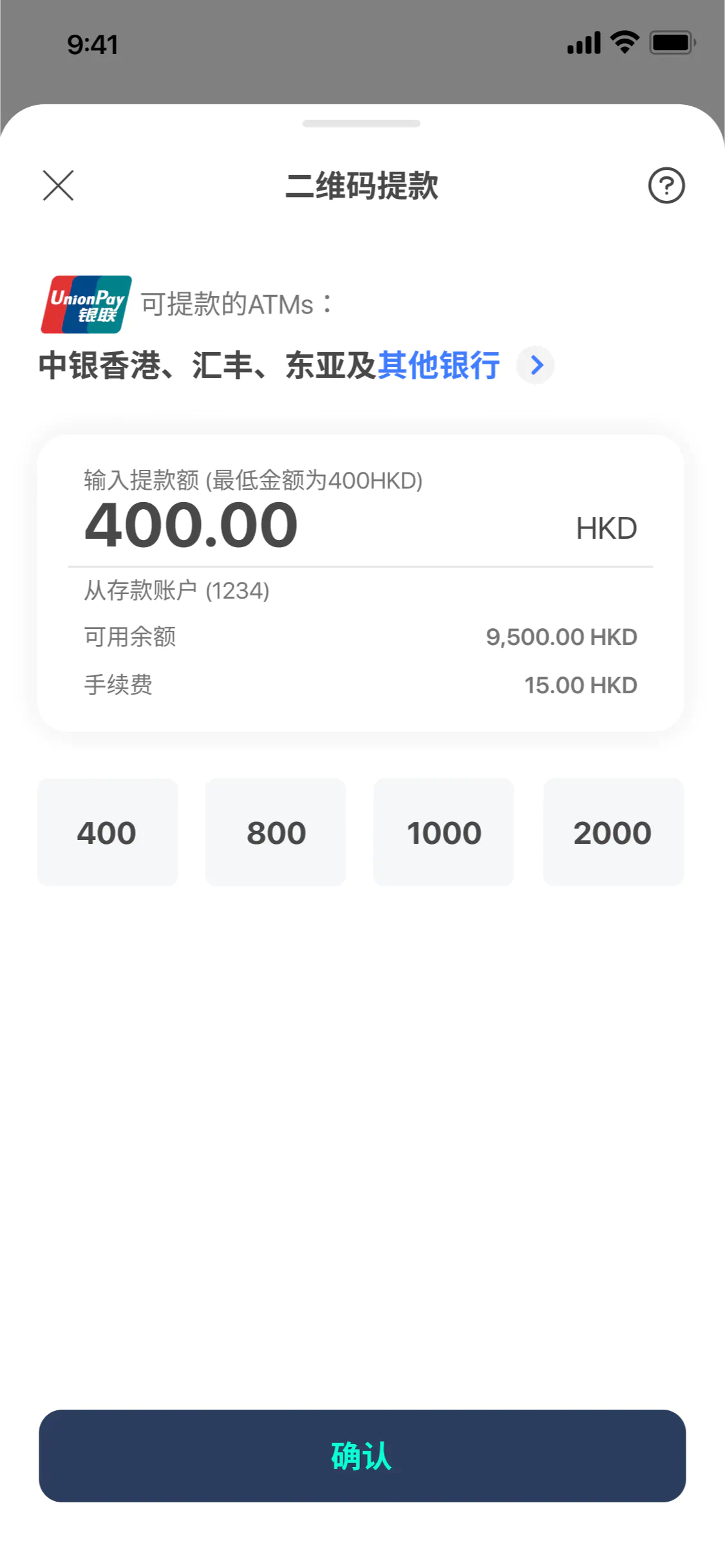Select the 400 quick amount
Screen dimensions: 725x1568
pyautogui.click(x=108, y=832)
